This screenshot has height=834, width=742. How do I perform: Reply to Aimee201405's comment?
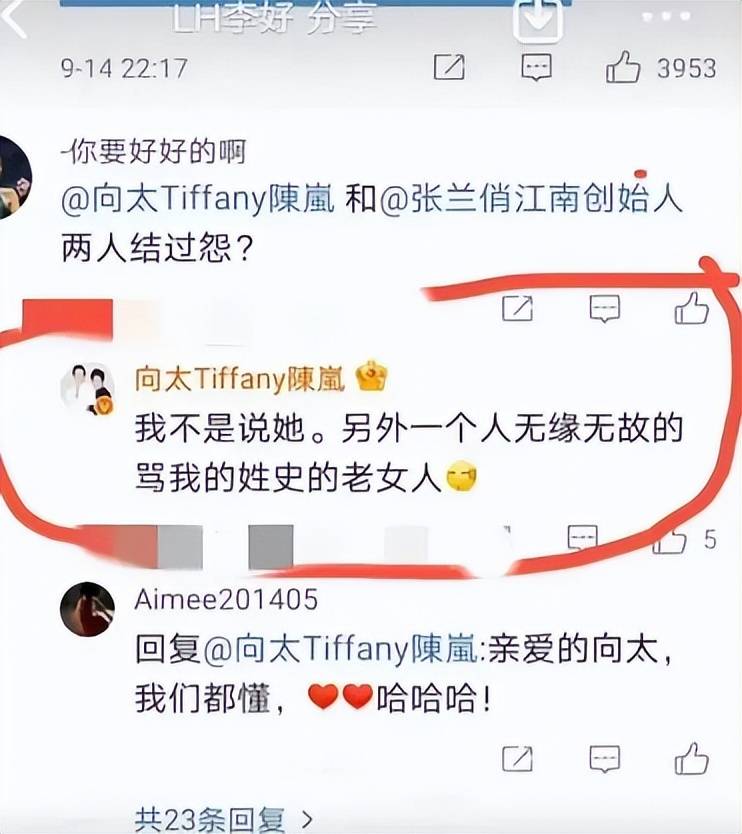click(x=604, y=758)
